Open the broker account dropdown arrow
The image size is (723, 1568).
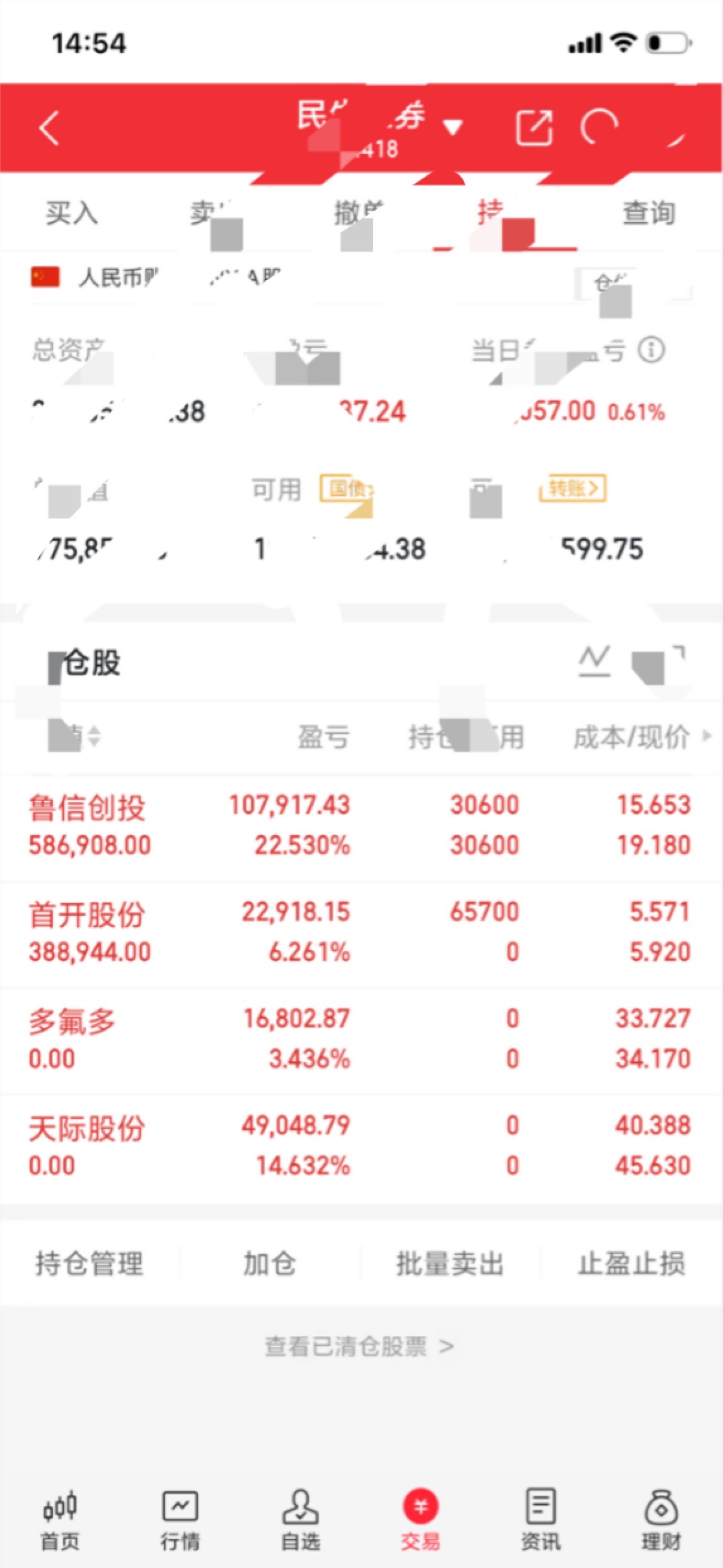click(452, 128)
